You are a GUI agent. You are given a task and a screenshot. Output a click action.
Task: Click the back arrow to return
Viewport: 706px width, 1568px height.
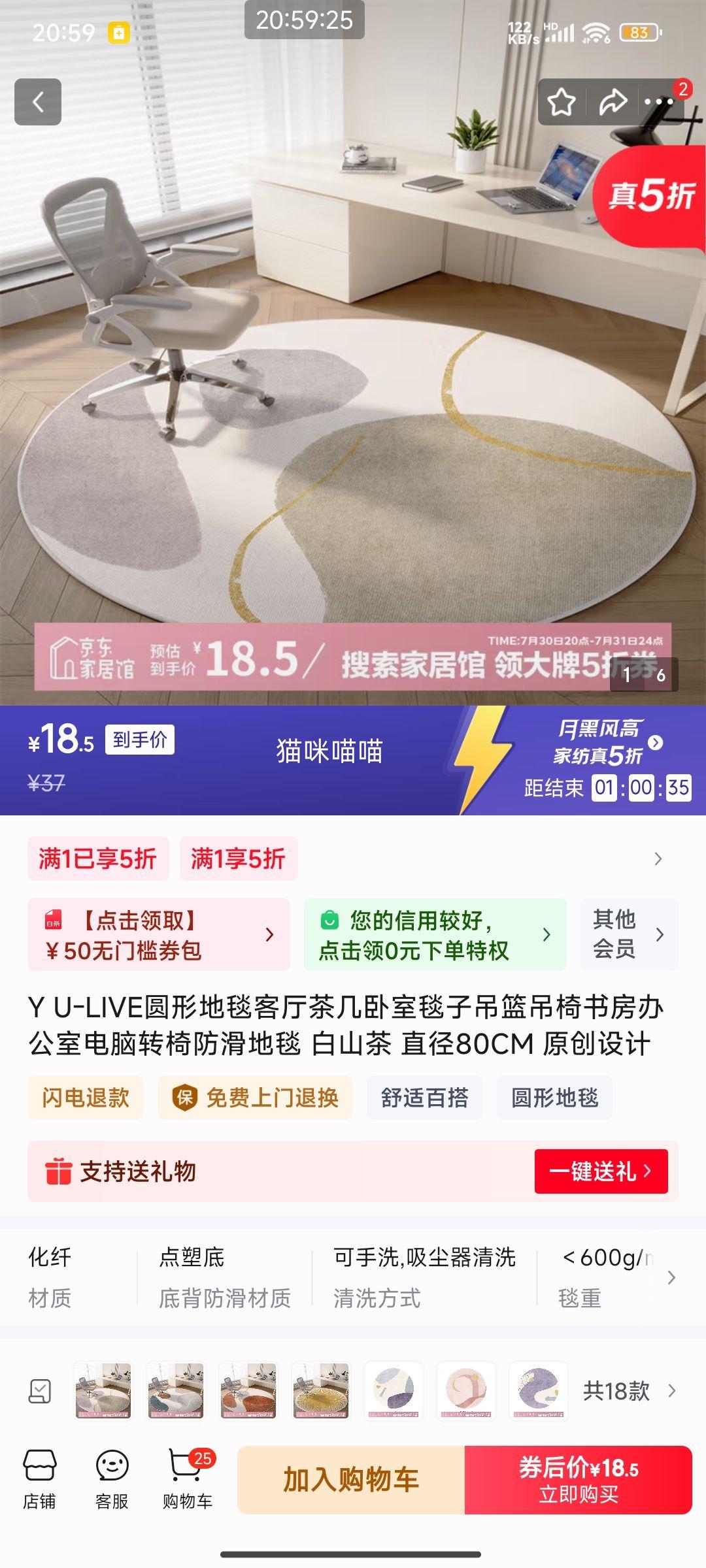click(x=37, y=101)
